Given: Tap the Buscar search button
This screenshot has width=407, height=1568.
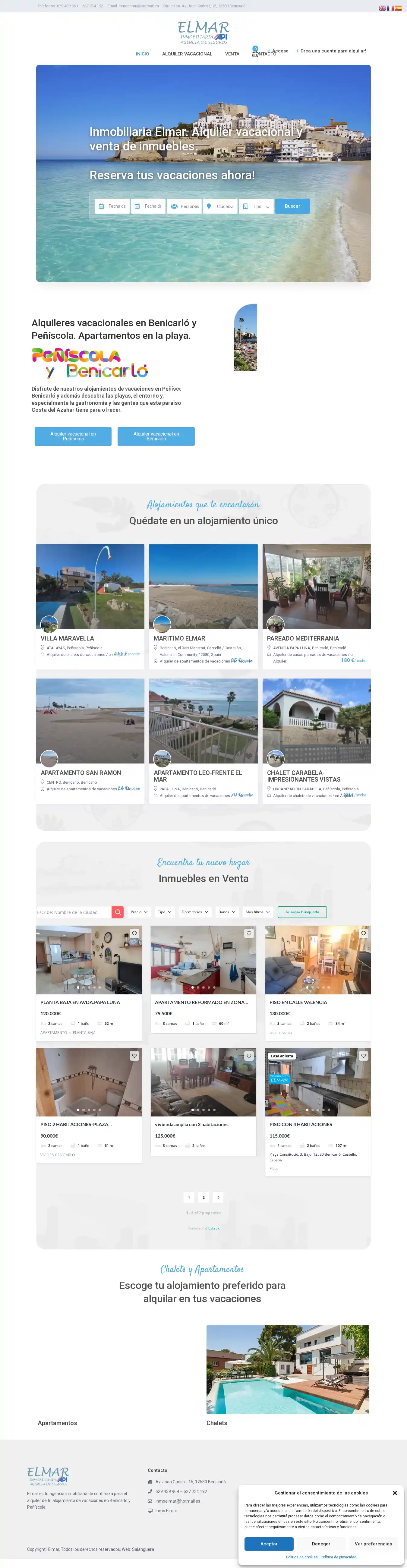Looking at the screenshot, I should pos(292,206).
